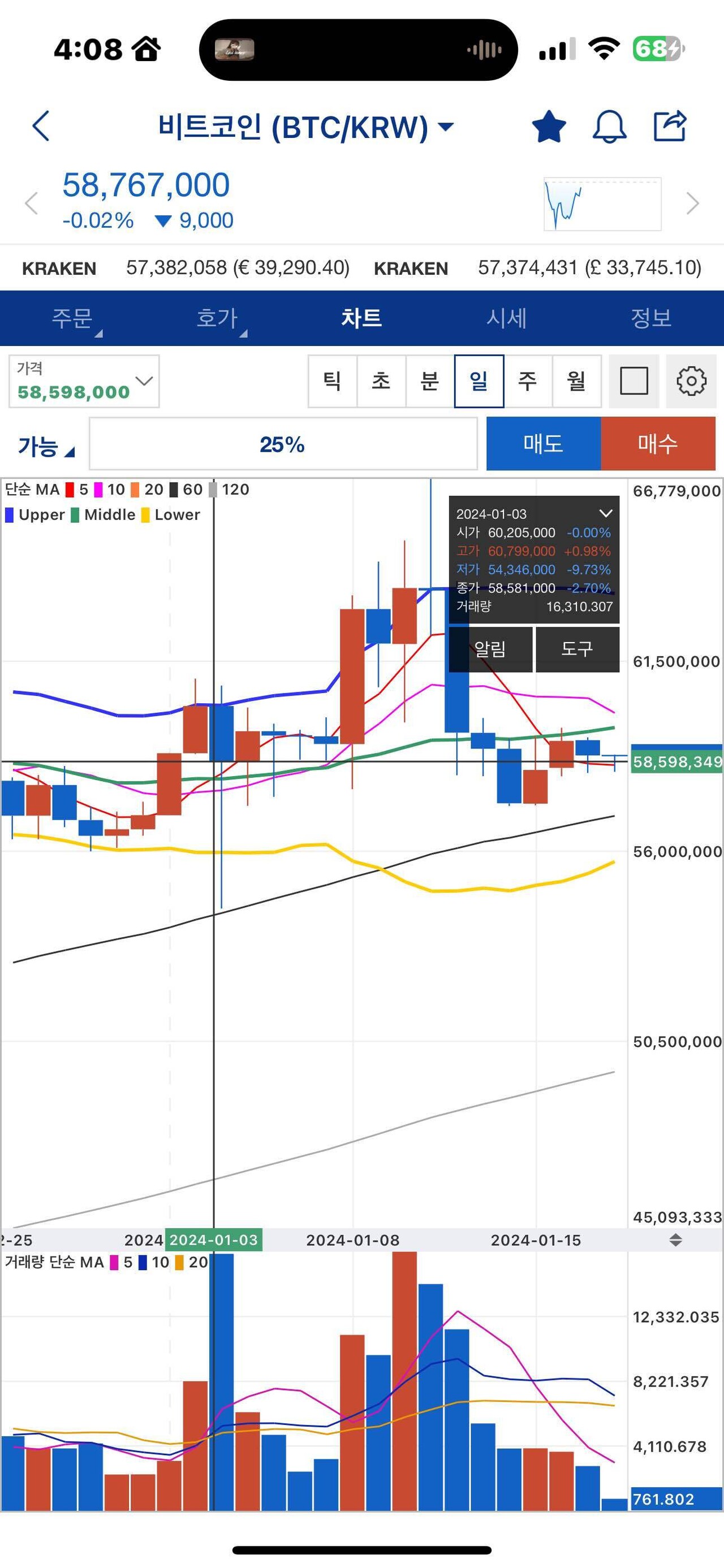Open the alerts bell icon
The height and width of the screenshot is (1568, 724).
(610, 127)
